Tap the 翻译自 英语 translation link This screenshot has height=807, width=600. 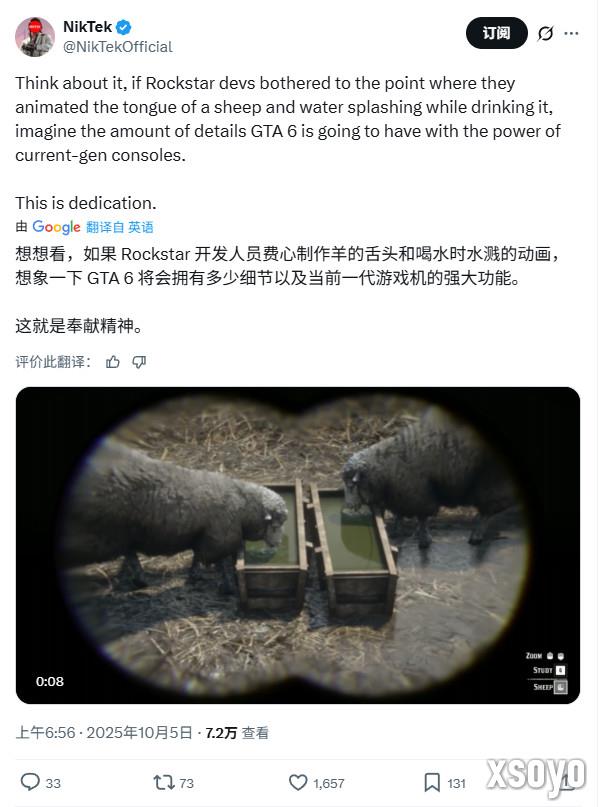tap(120, 227)
